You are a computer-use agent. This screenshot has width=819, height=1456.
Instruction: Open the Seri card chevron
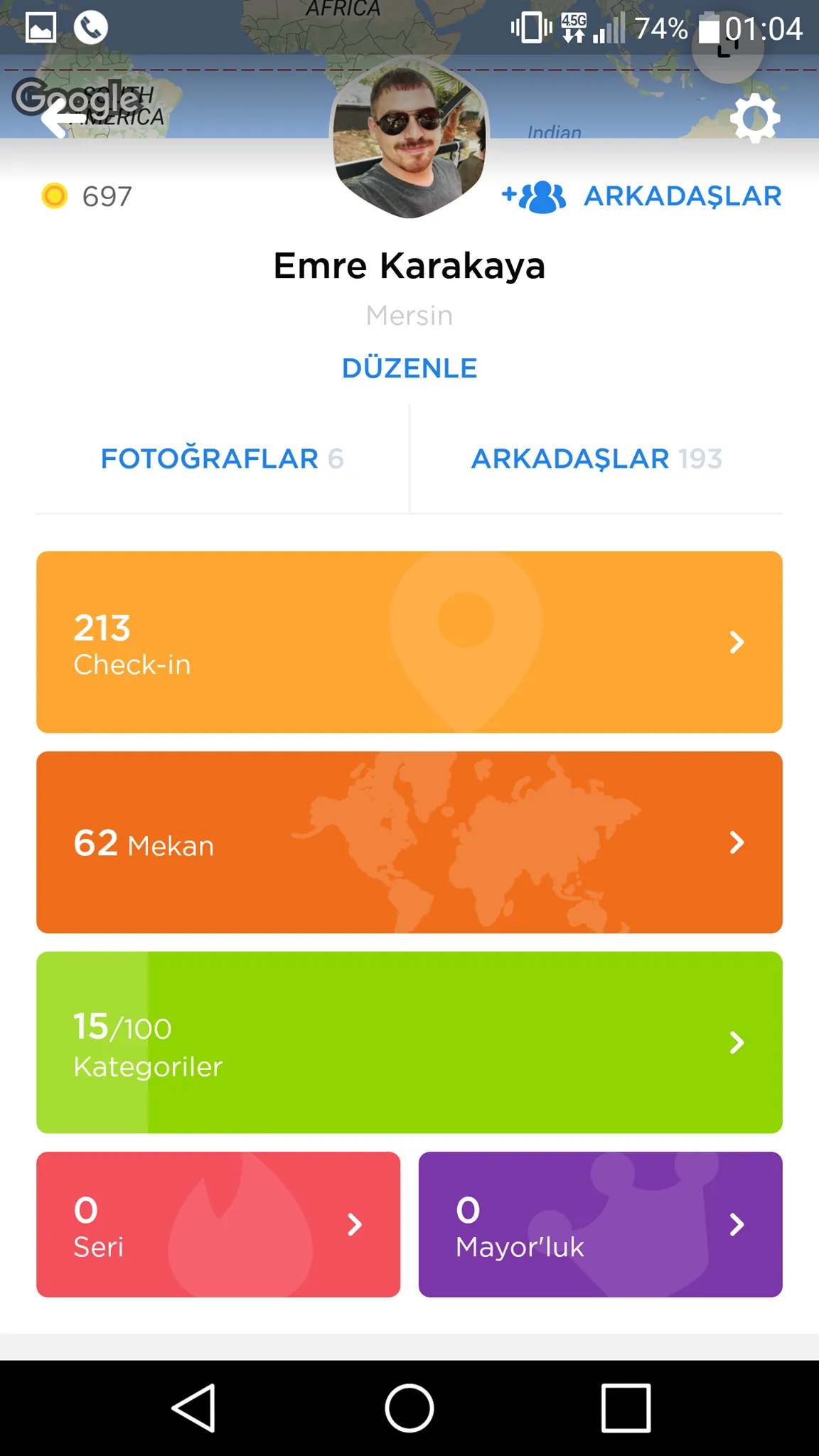point(355,1224)
